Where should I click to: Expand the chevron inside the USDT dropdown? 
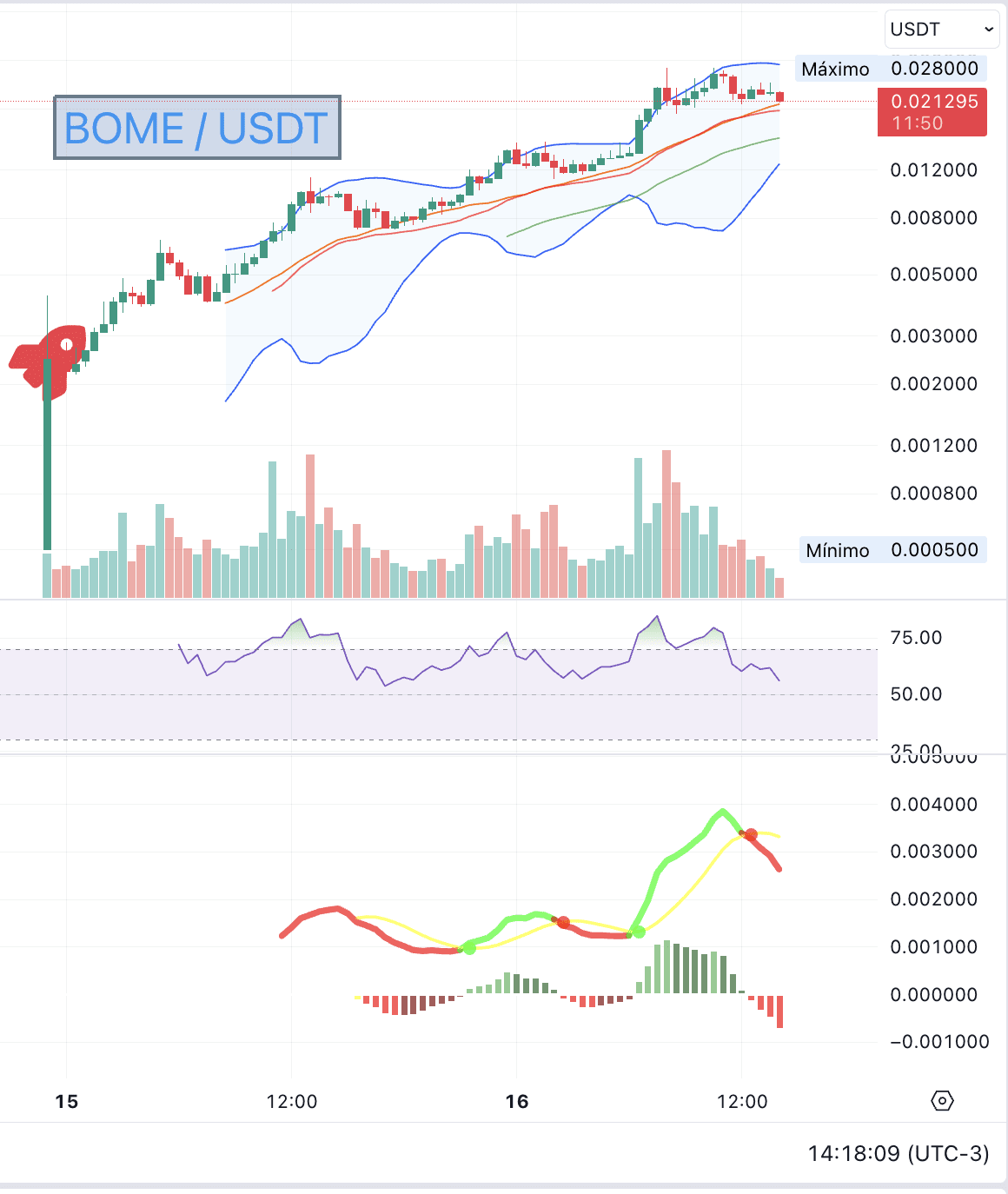989,29
